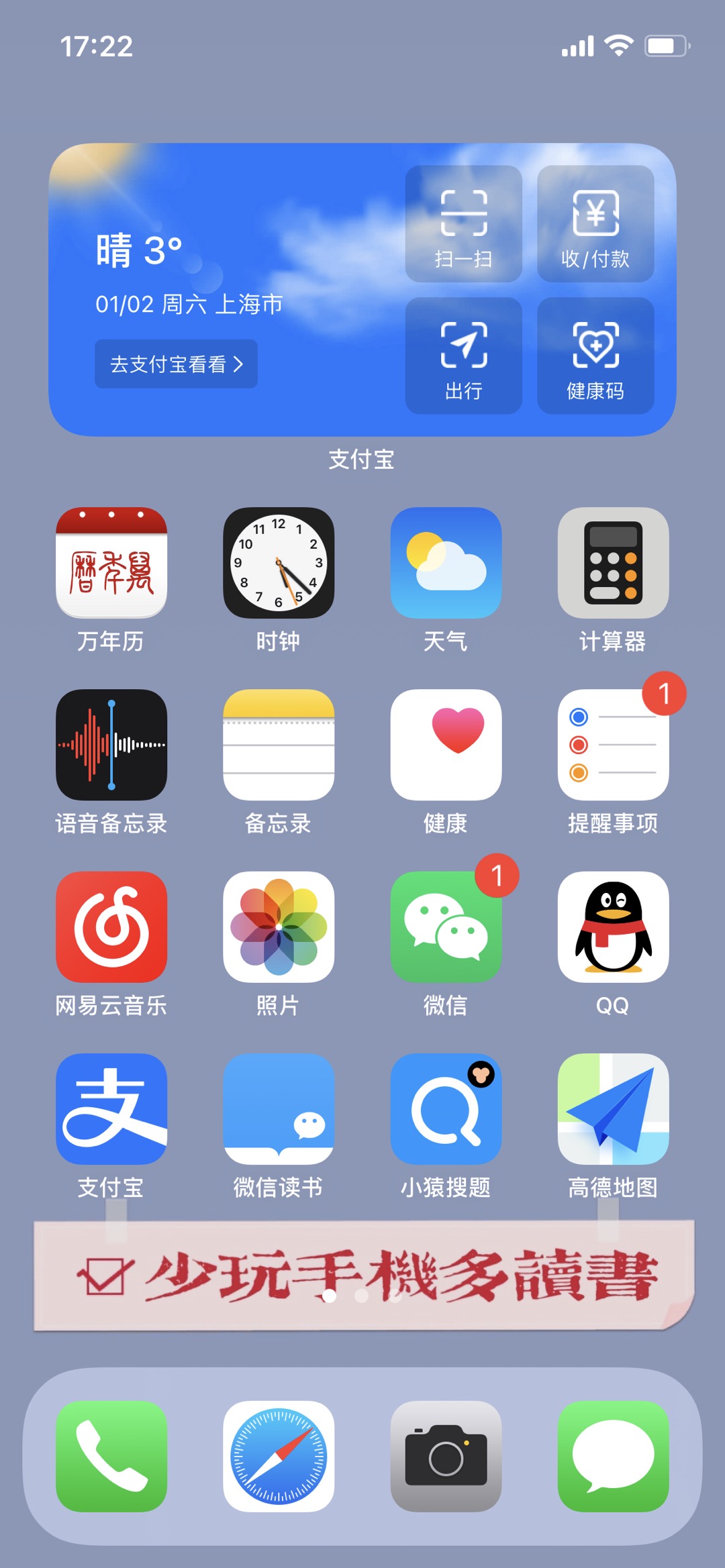
Task: Open 收/付款 in the Alipay widget
Action: 595,224
